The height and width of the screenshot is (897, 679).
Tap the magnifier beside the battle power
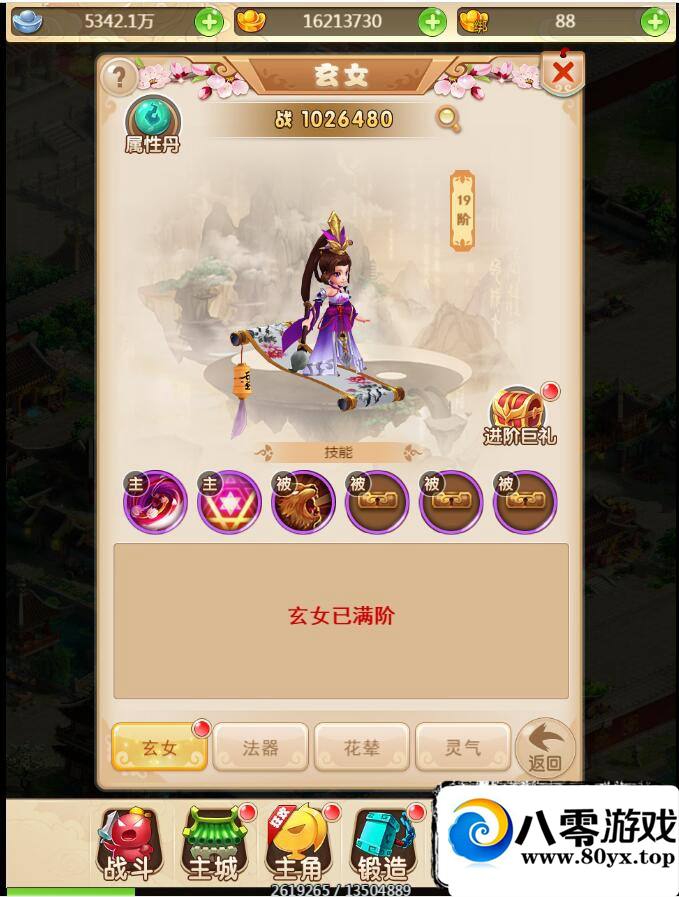(x=449, y=120)
